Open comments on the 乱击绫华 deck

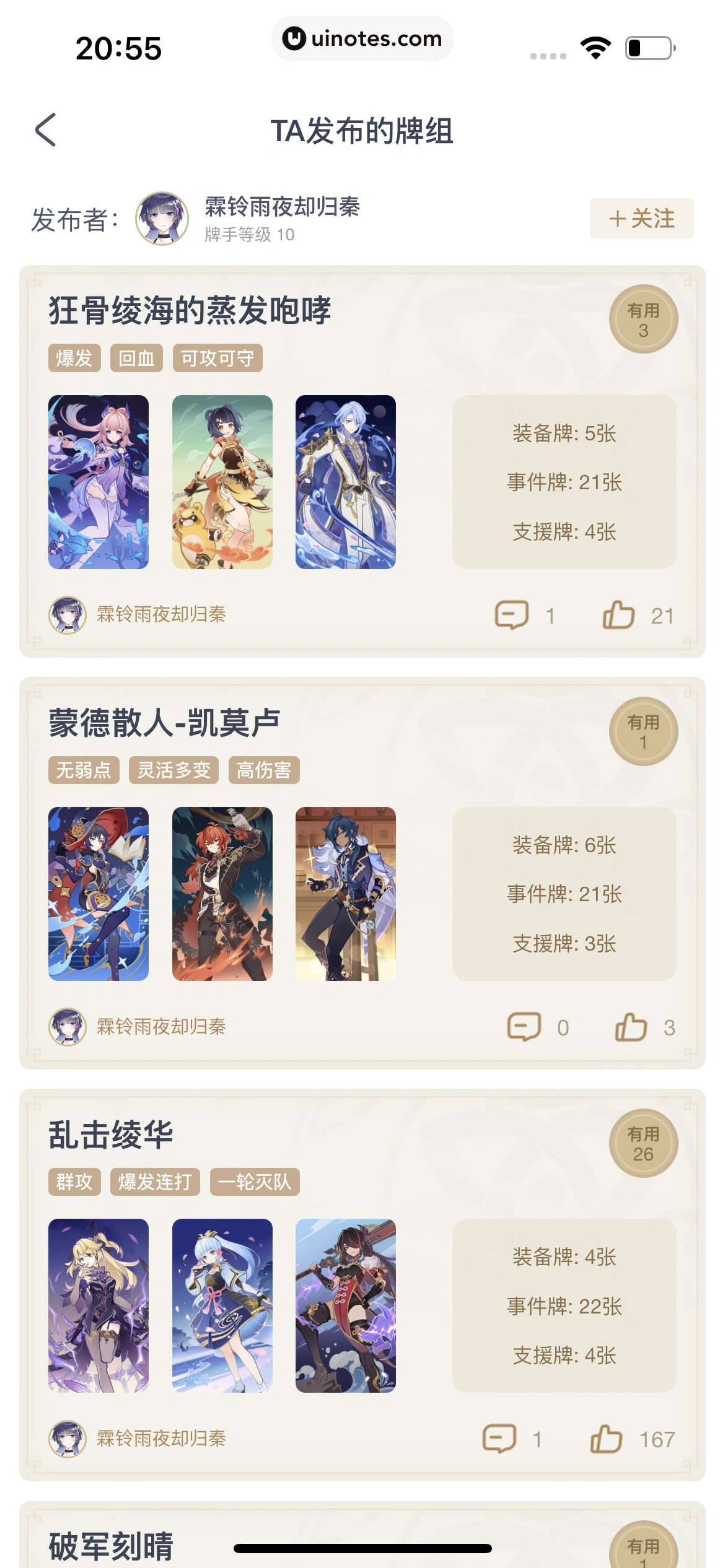[x=499, y=1439]
